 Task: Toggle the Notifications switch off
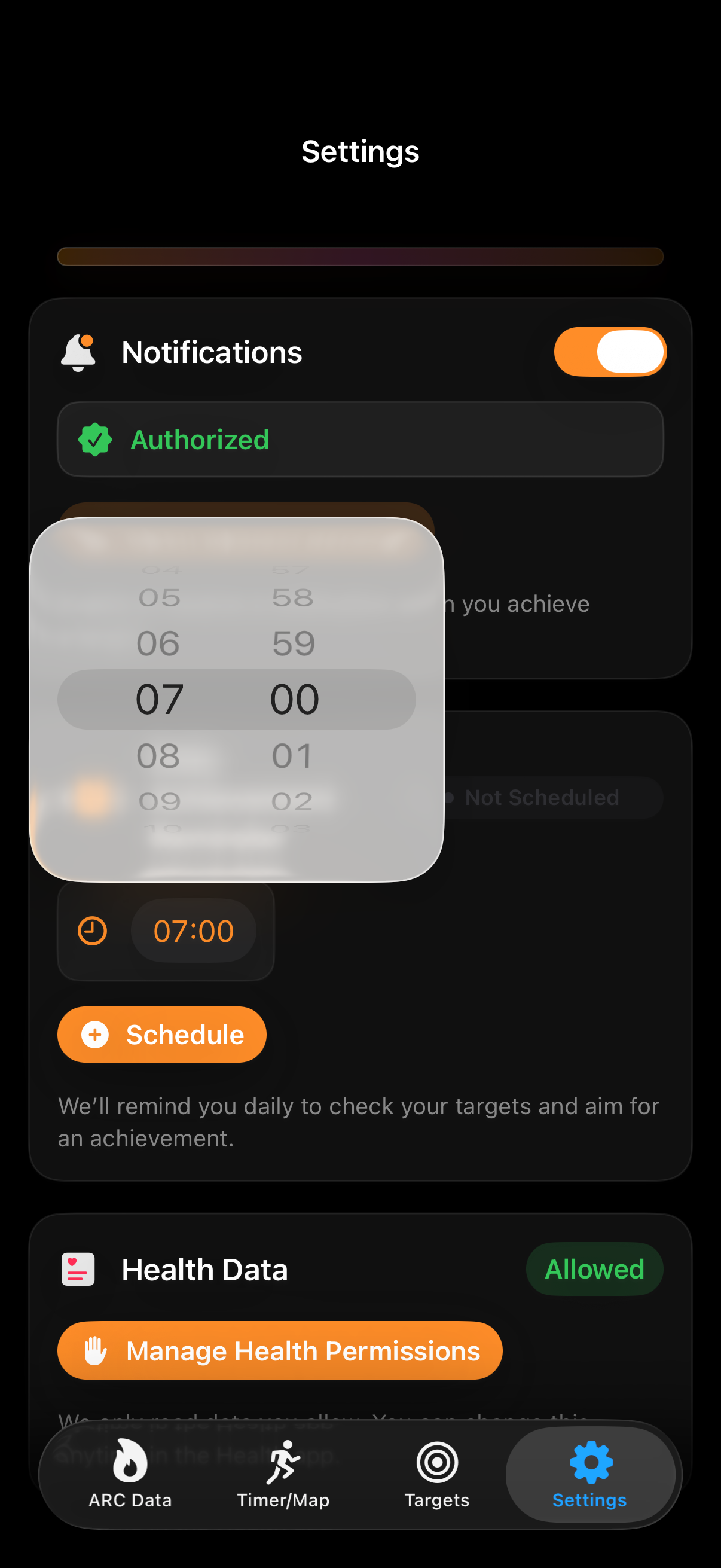(610, 352)
